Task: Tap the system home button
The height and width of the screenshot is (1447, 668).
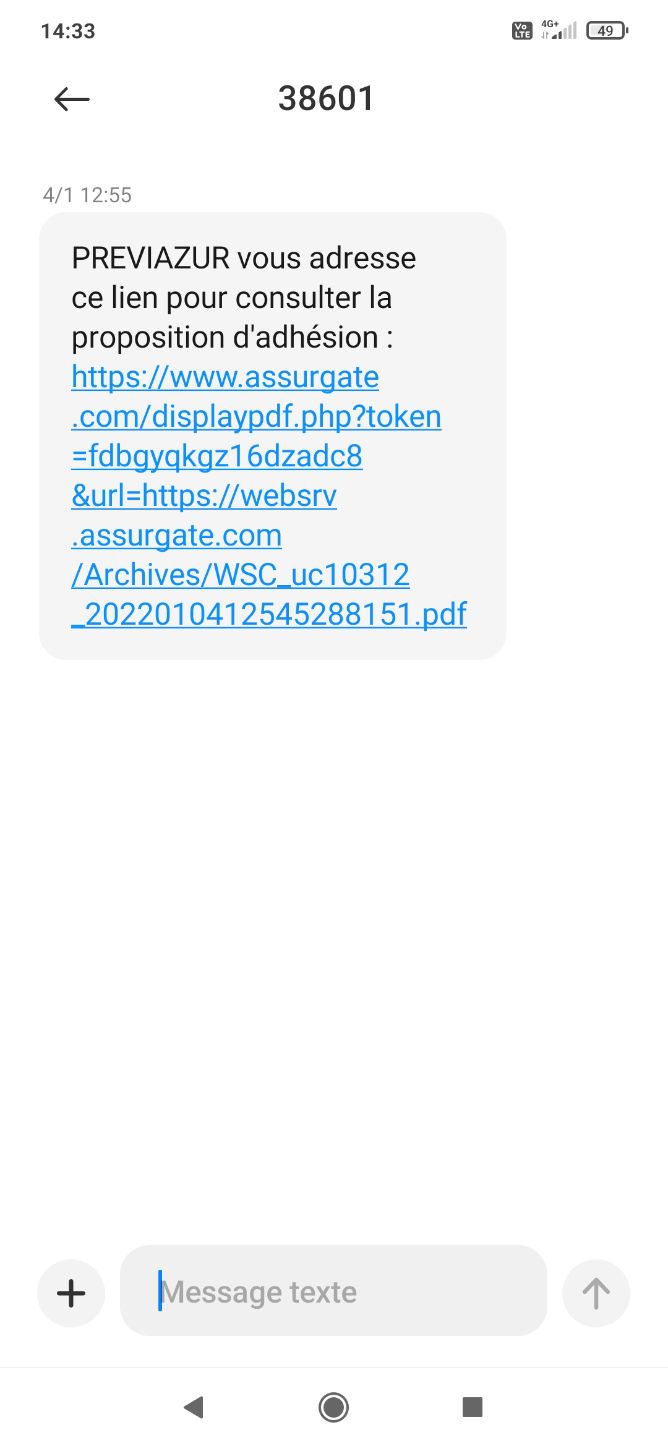Action: [x=333, y=1407]
